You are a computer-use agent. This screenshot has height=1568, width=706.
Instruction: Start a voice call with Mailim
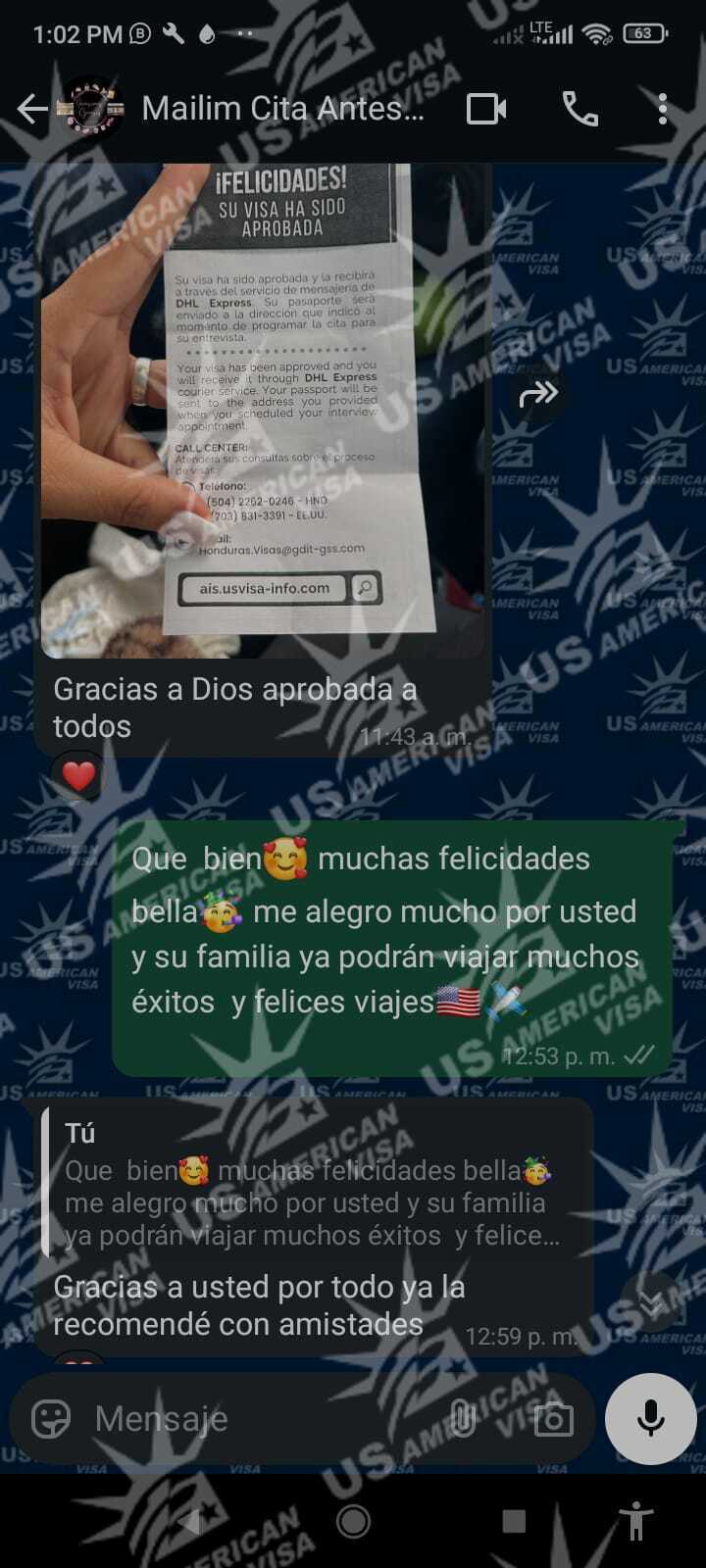[x=580, y=109]
